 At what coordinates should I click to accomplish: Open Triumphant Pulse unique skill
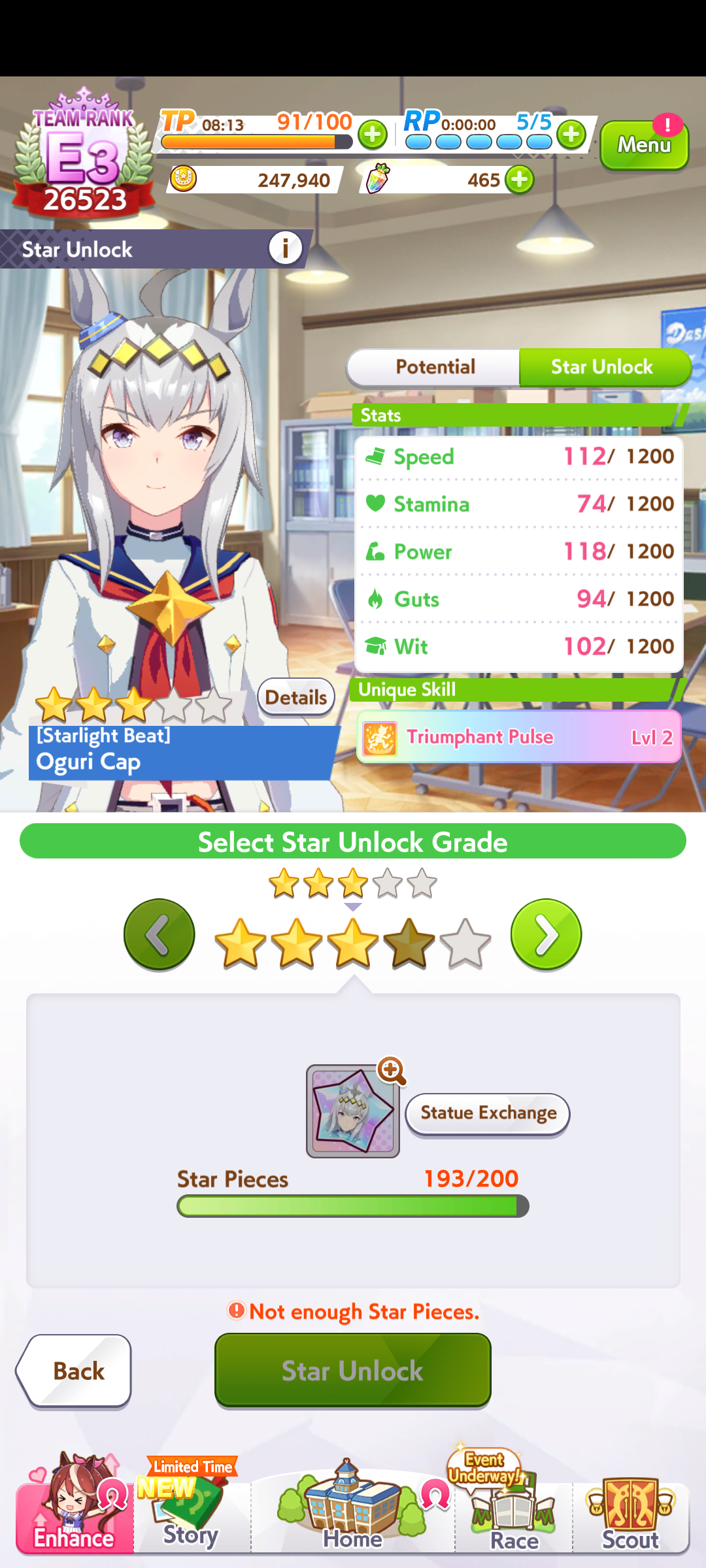(x=519, y=738)
